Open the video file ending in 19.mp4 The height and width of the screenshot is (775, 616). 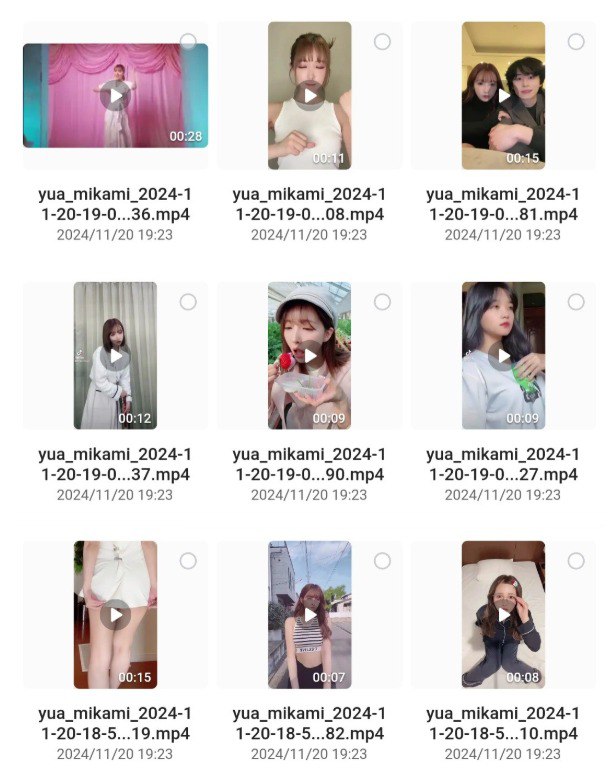[x=115, y=615]
